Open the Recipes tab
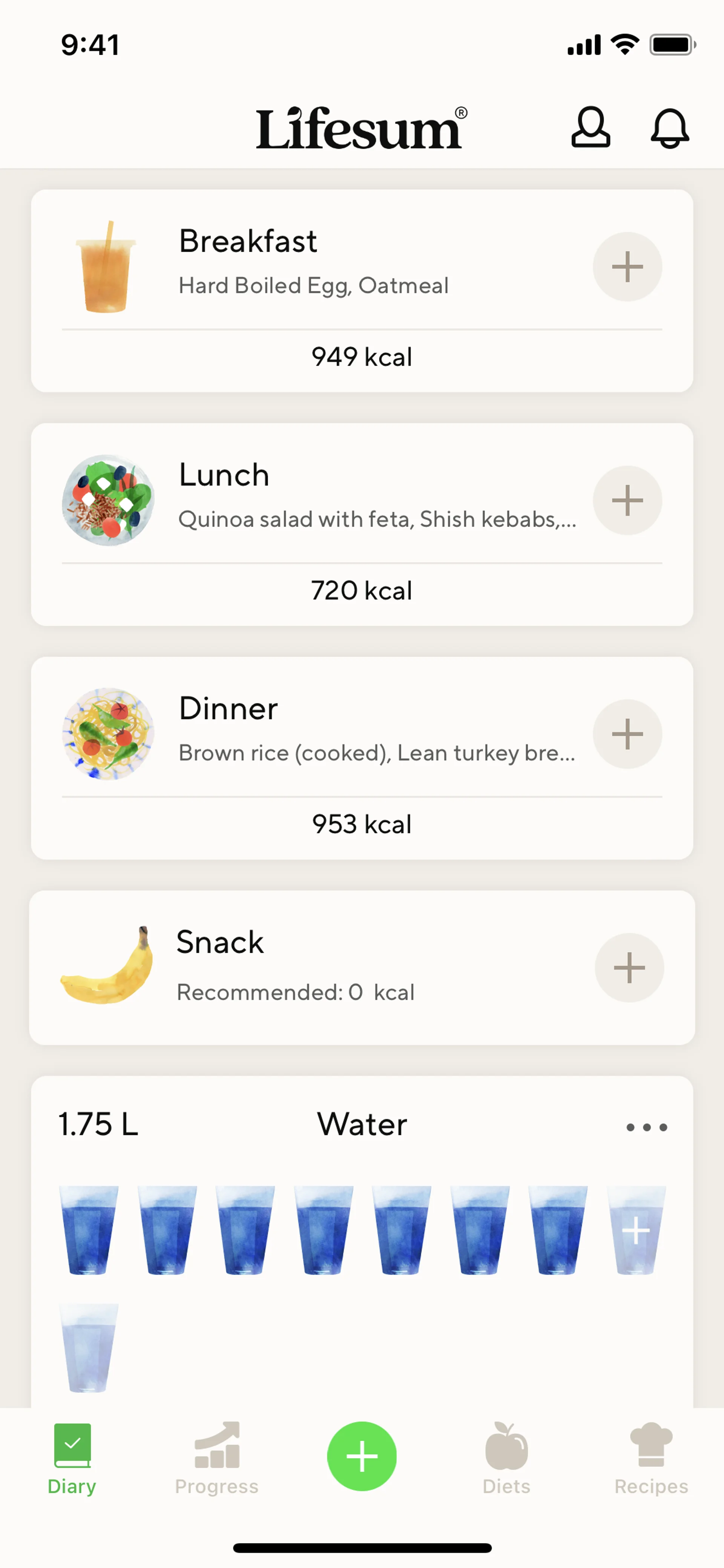This screenshot has width=724, height=1568. pos(651,1459)
